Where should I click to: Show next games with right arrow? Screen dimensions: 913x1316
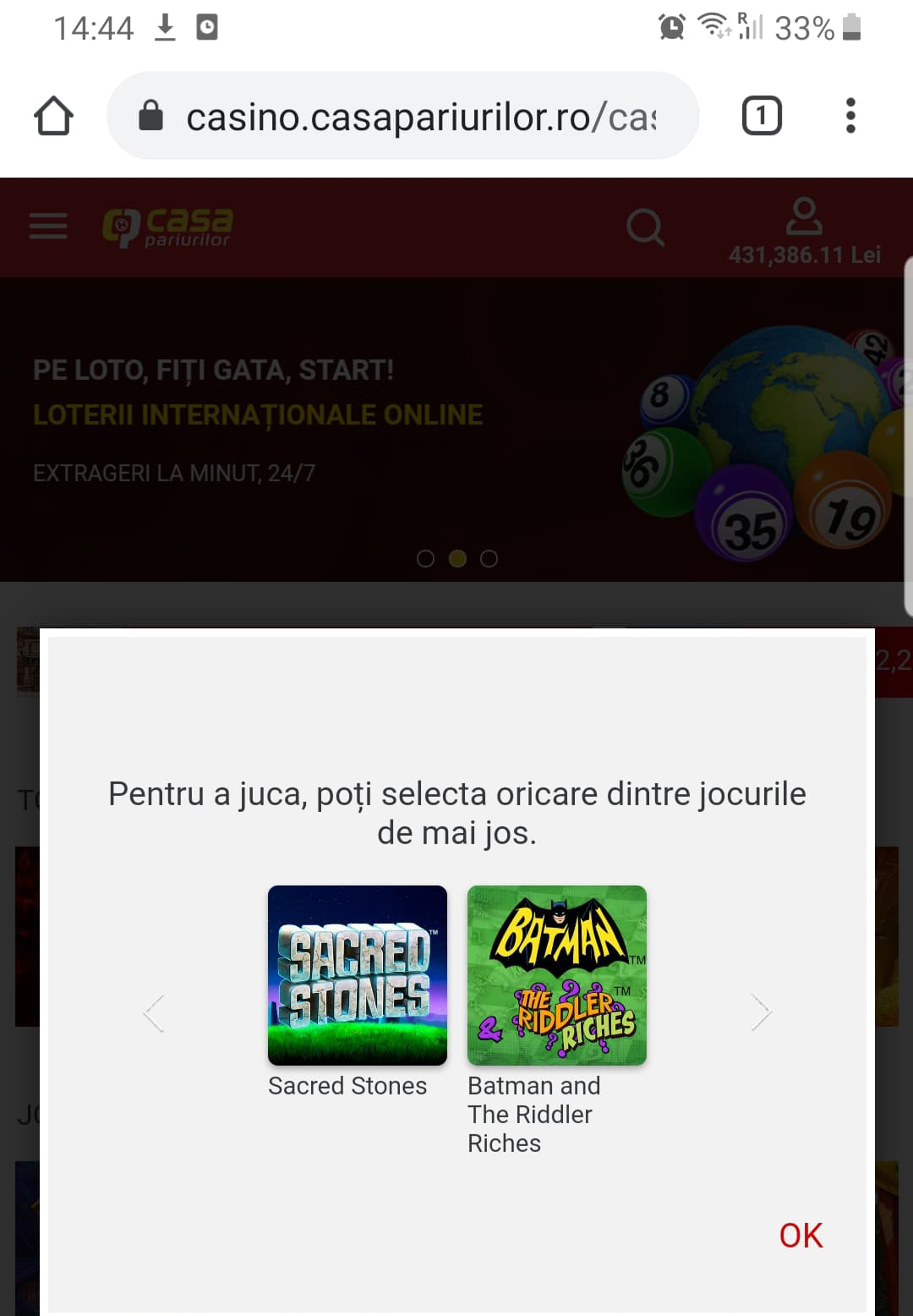click(x=761, y=1012)
